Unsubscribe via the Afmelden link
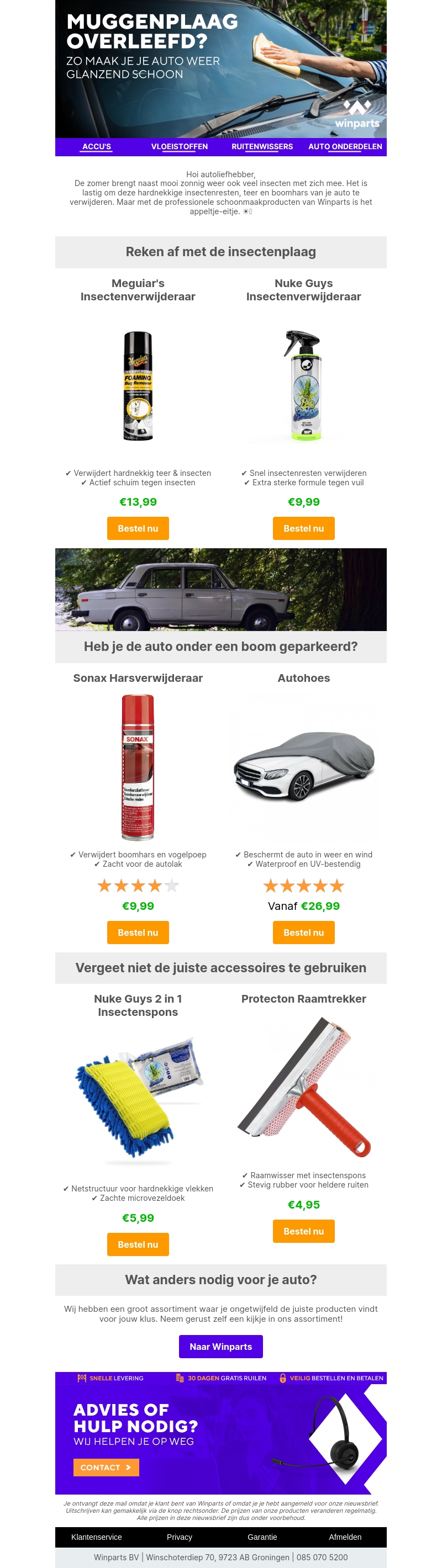The height and width of the screenshot is (1568, 442). [345, 1537]
